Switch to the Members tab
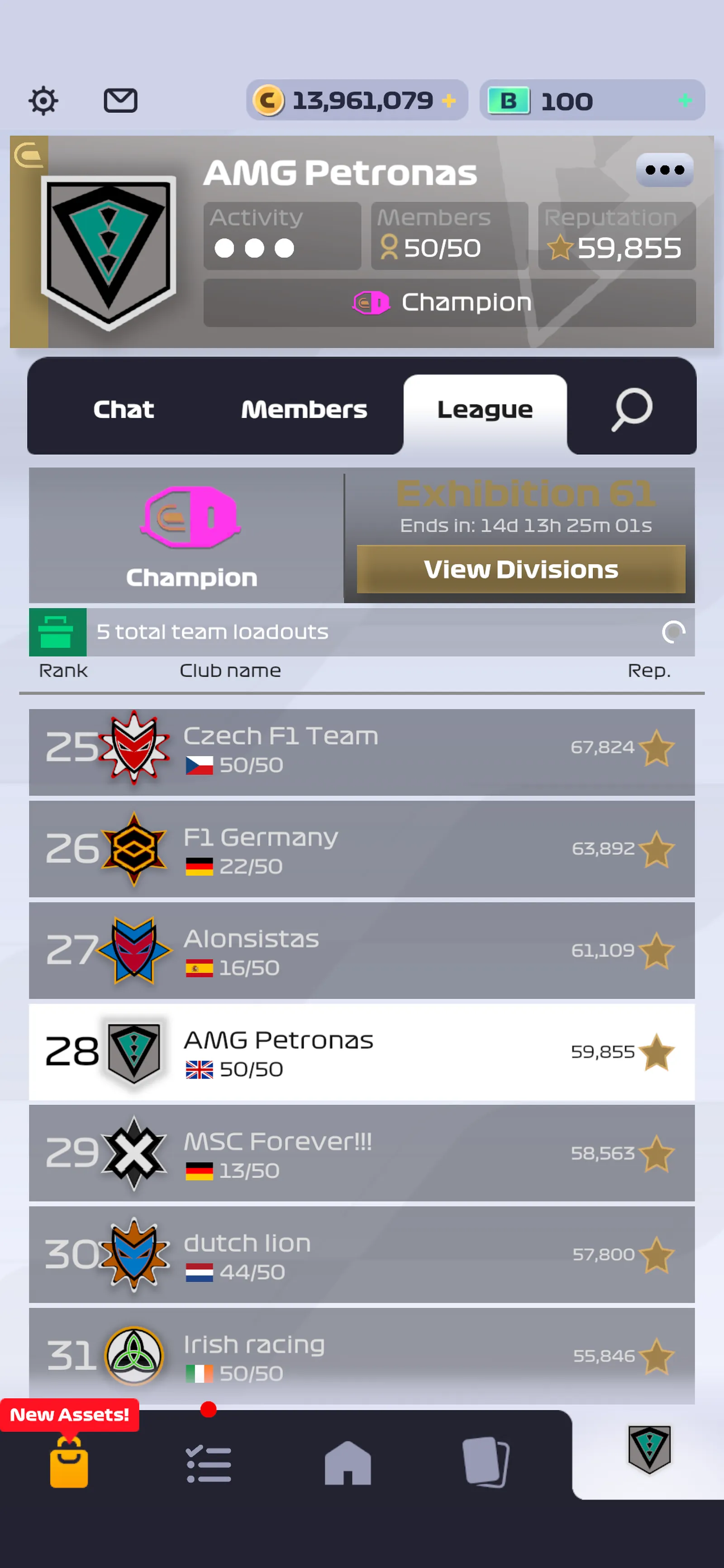Screen dimensions: 724x1568 (304, 409)
